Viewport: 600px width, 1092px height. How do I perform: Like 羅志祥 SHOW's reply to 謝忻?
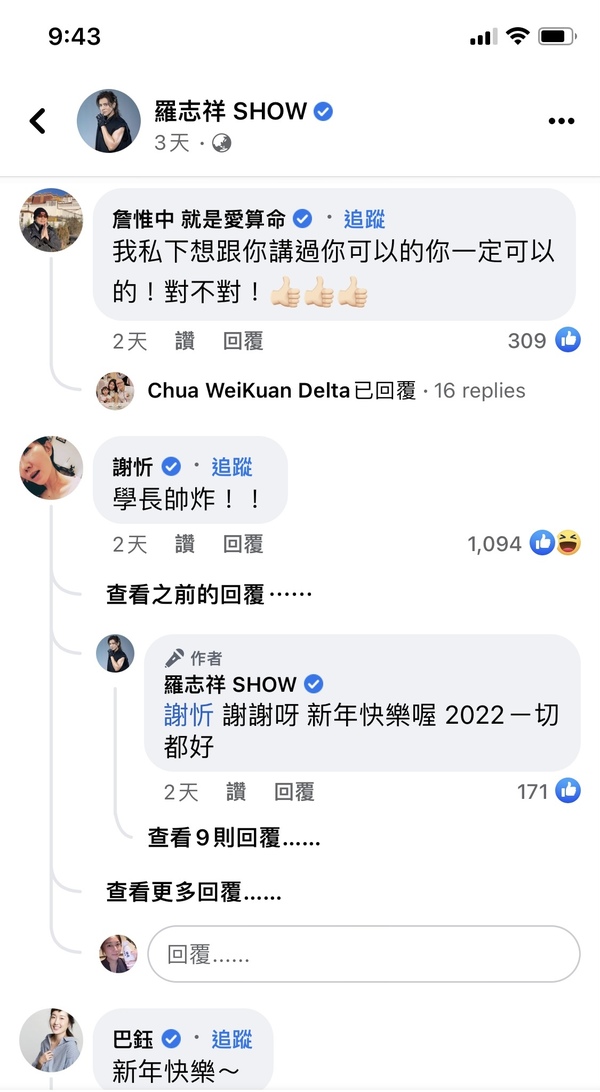pyautogui.click(x=236, y=792)
